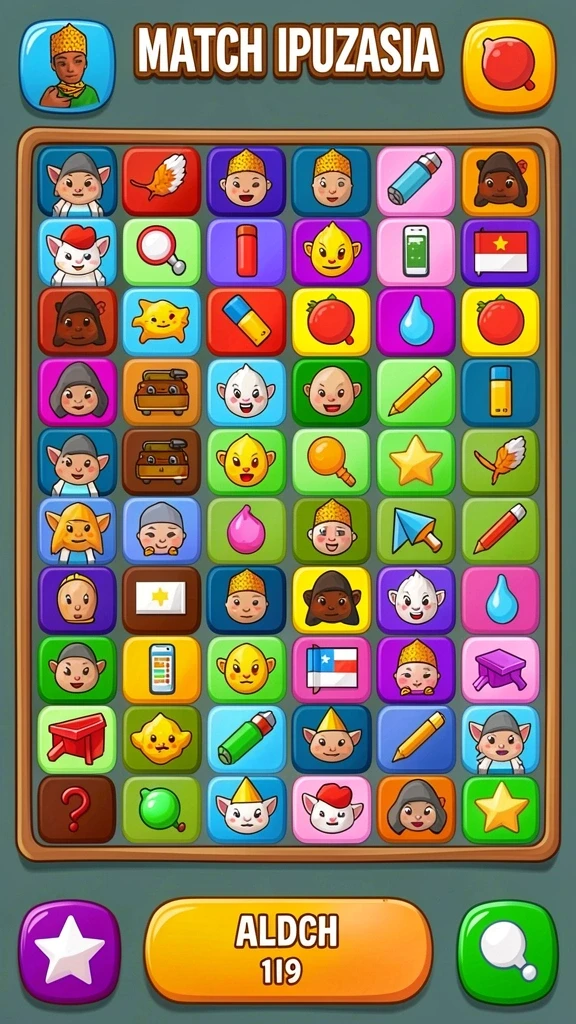Select the brown question mark tile
576x1024 pixels.
point(76,810)
